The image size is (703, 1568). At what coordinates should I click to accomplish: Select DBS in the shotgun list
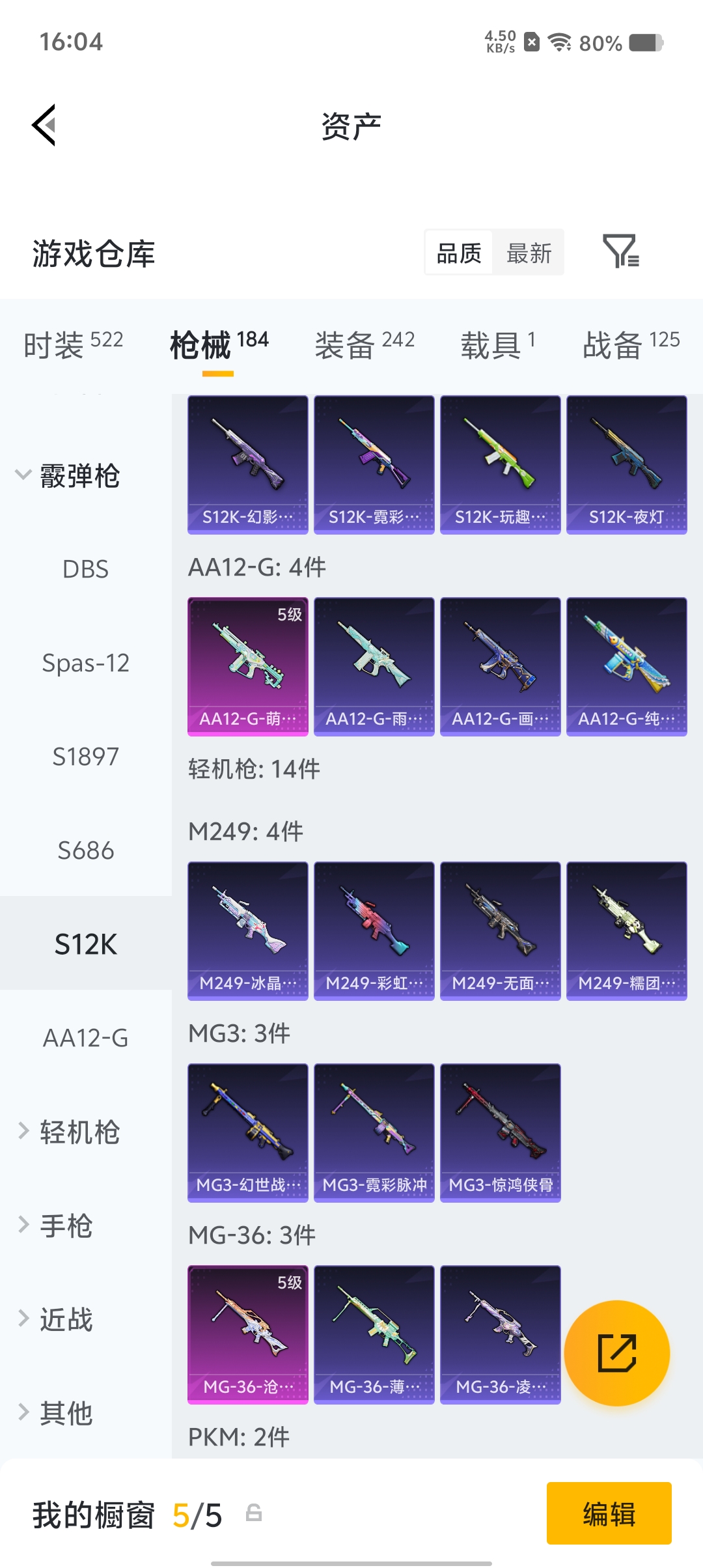tap(85, 568)
